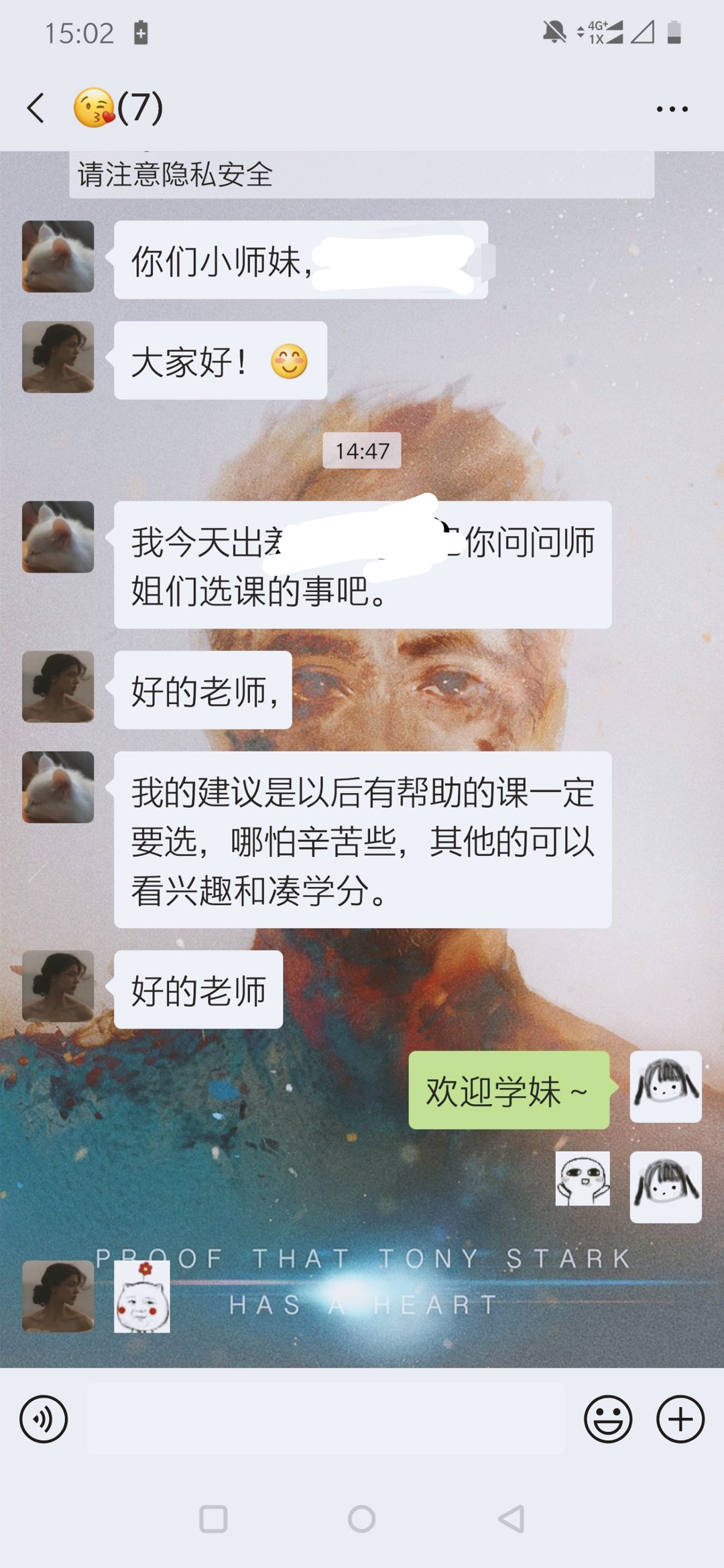Open the plus attachments menu
Screen dimensions: 724x1568
point(680,1419)
